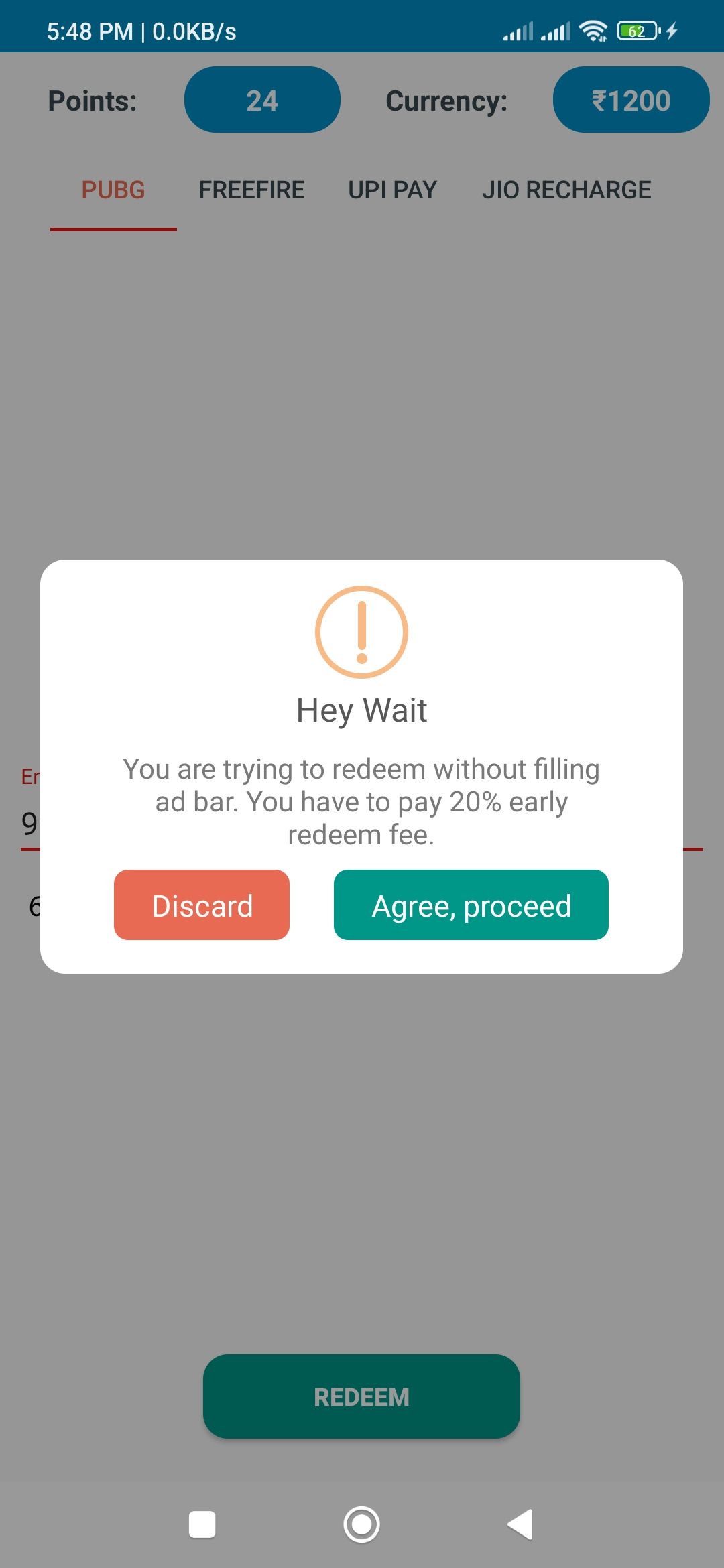Switch to the FREEFIRE tab

[251, 190]
